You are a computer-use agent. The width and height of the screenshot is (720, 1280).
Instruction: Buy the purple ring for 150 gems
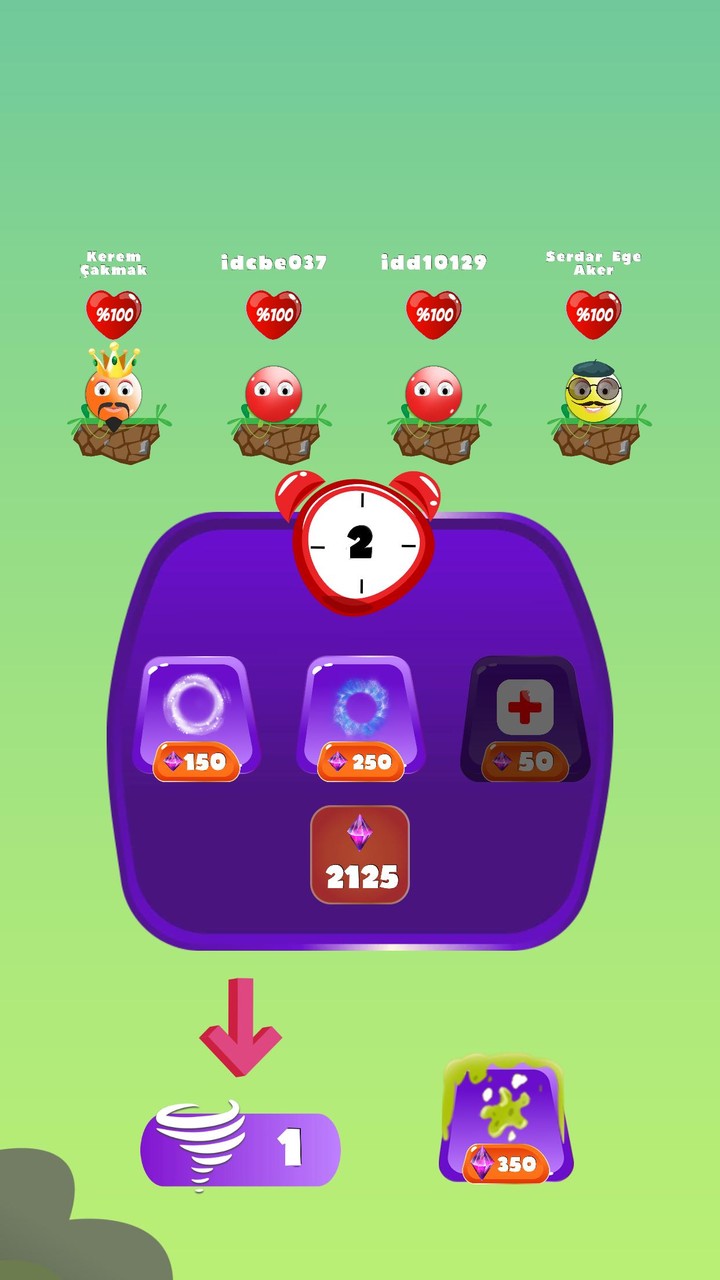(x=197, y=717)
